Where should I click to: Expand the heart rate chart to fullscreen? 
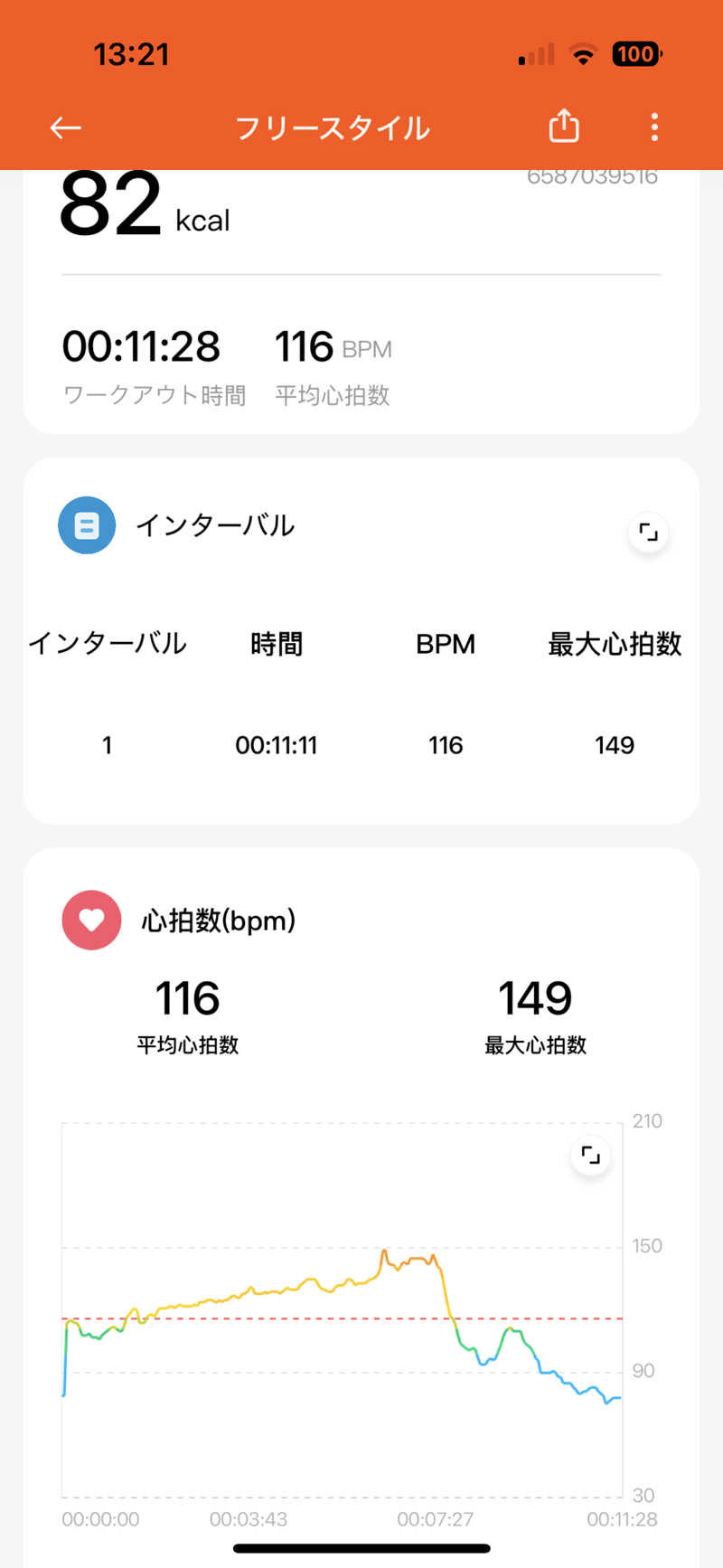(x=589, y=1155)
